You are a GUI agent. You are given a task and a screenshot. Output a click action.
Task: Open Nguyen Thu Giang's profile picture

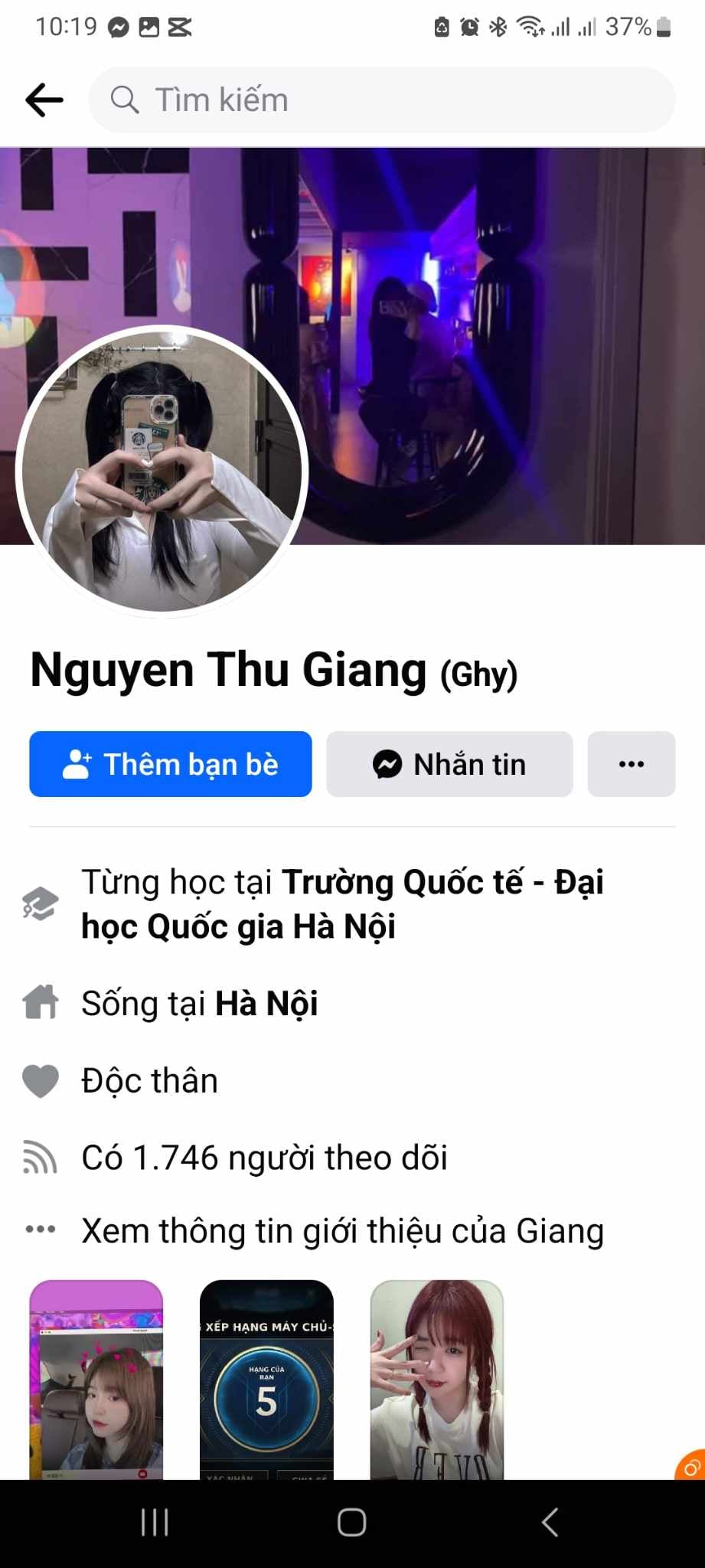pos(162,471)
